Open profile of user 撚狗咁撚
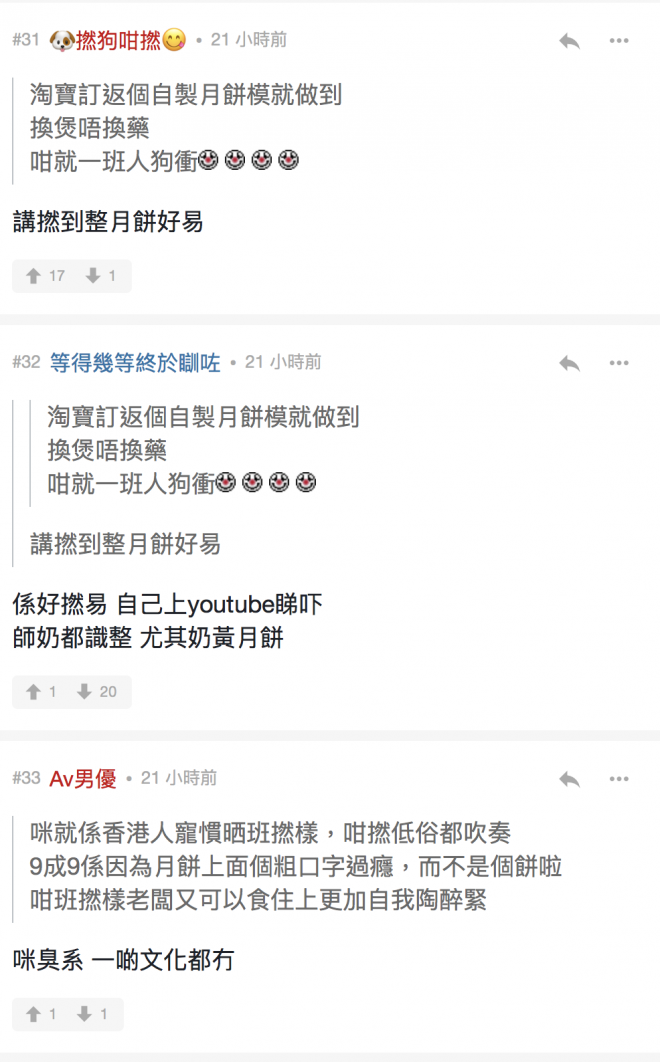 pyautogui.click(x=117, y=41)
